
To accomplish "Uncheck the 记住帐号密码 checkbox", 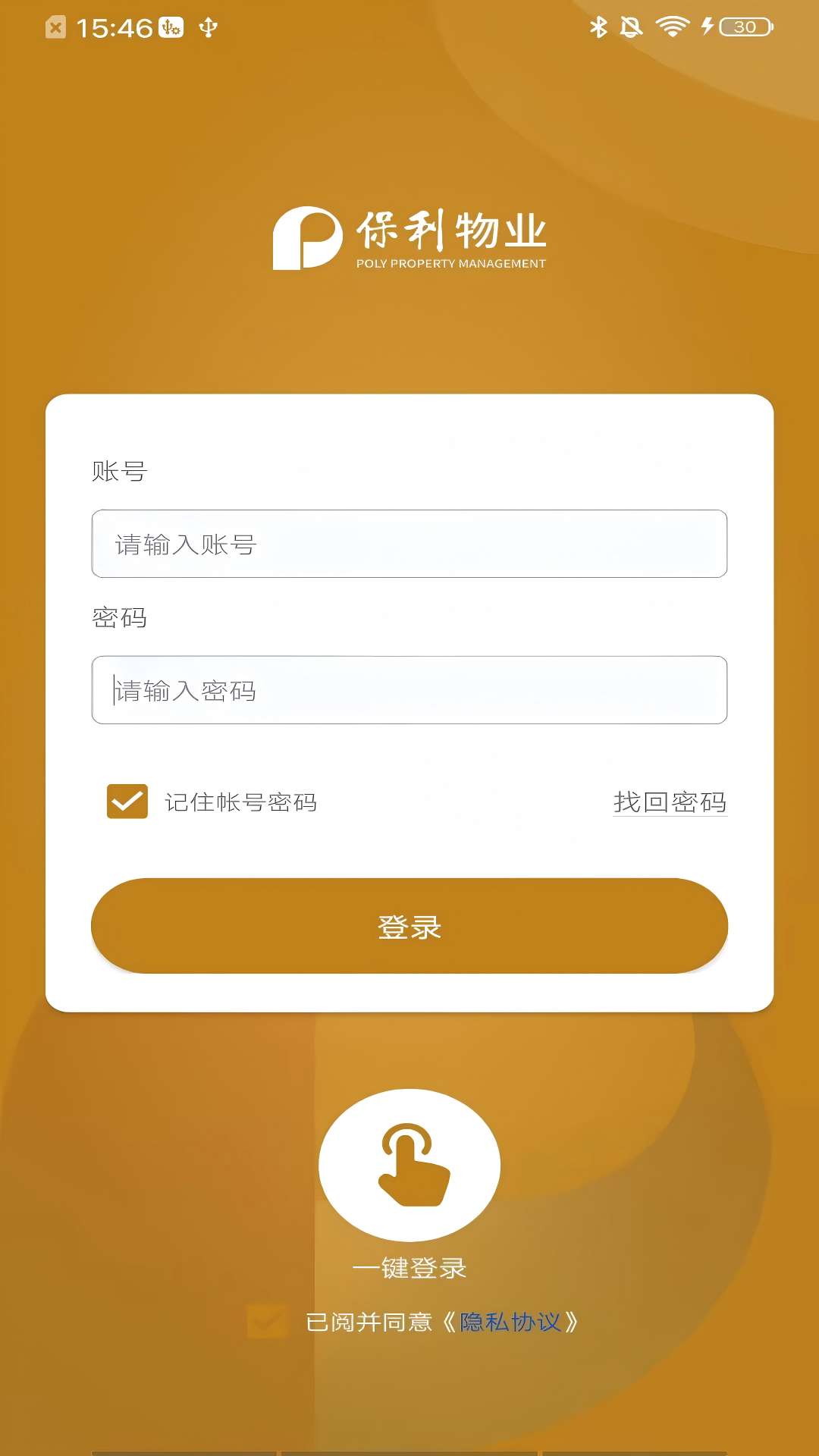I will click(x=127, y=802).
